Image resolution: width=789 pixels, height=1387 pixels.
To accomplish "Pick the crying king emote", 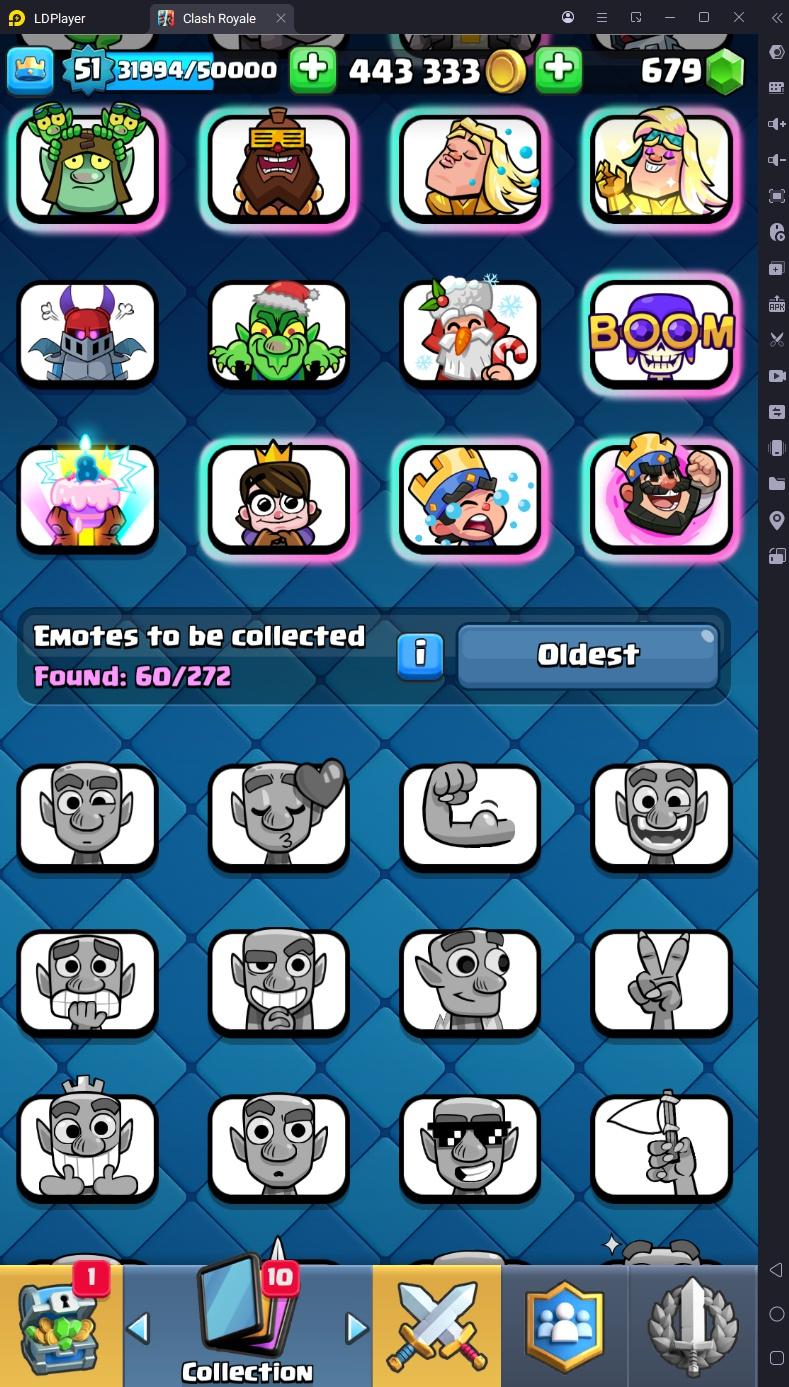I will pos(469,497).
